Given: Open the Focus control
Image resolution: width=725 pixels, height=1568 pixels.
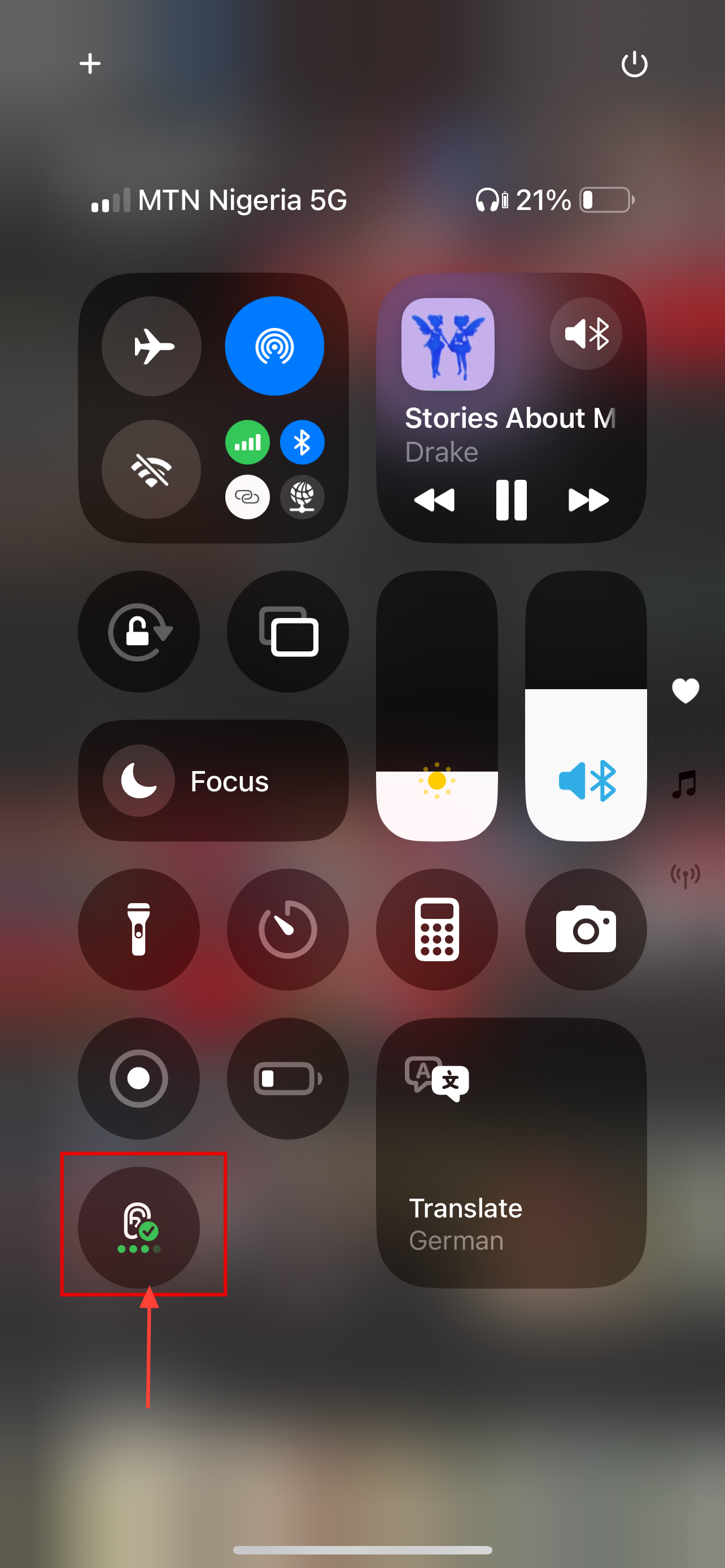Looking at the screenshot, I should (213, 781).
